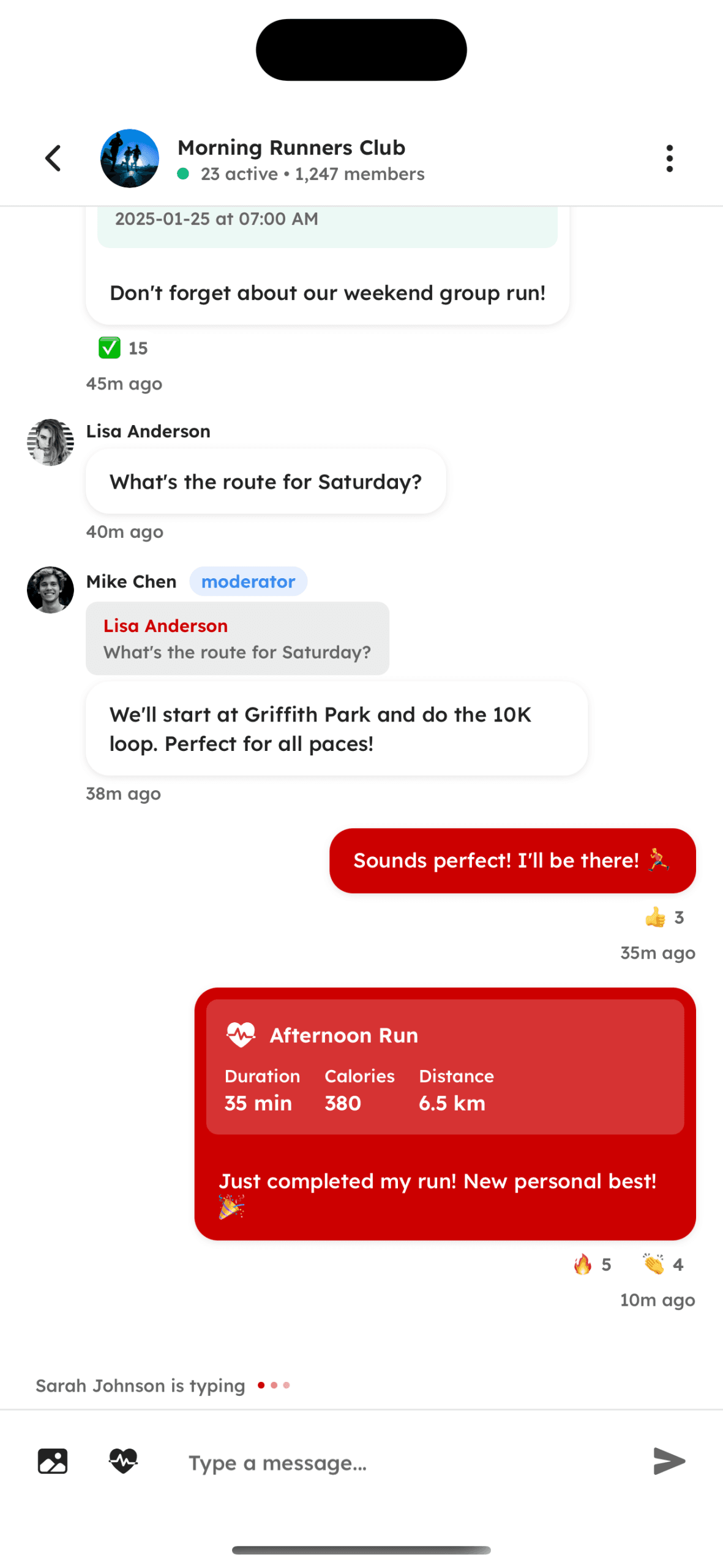This screenshot has width=723, height=1568.
Task: Tap the fire reaction with 5
Action: click(x=592, y=1264)
